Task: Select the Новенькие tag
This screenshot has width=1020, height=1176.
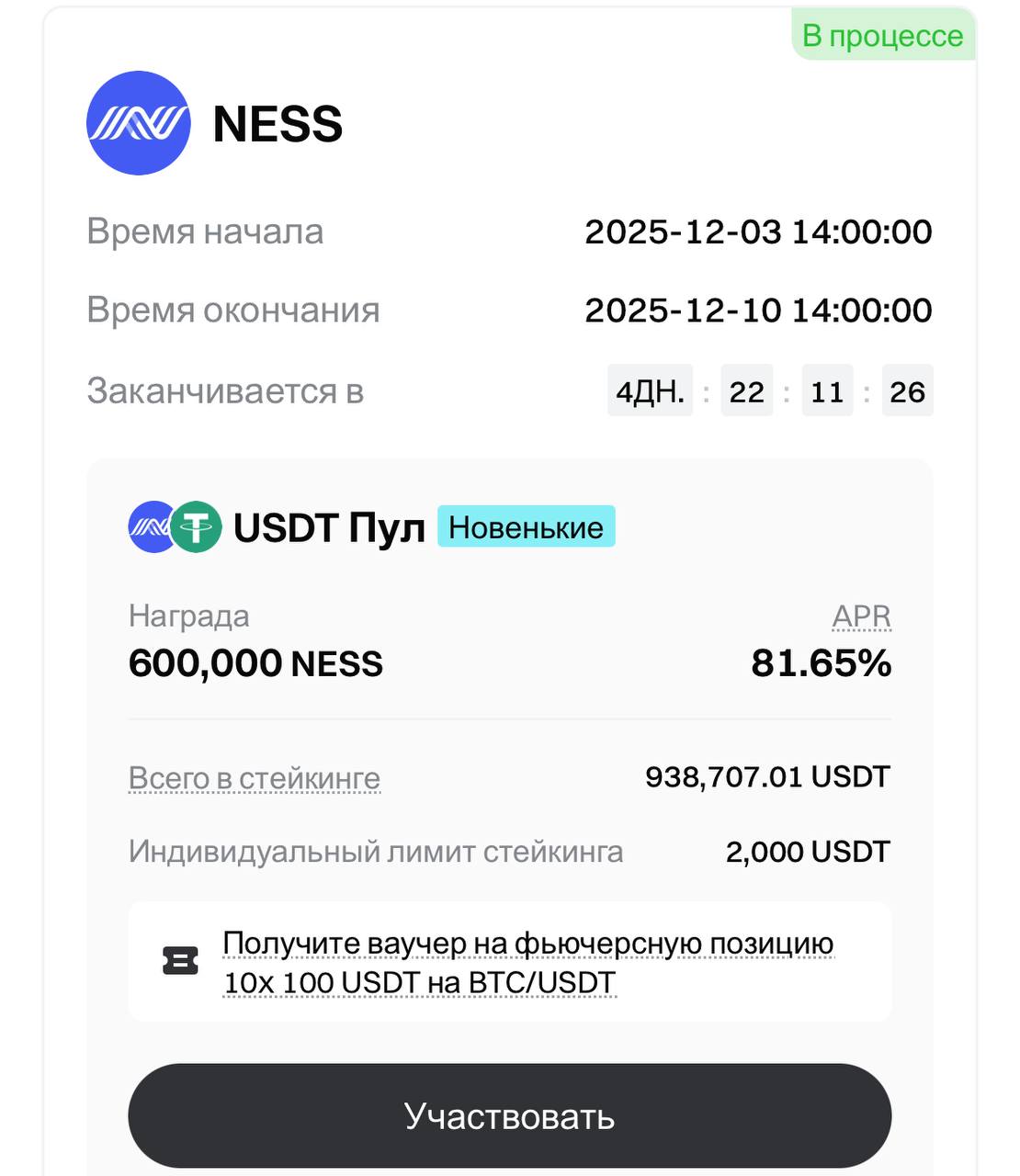Action: point(525,526)
